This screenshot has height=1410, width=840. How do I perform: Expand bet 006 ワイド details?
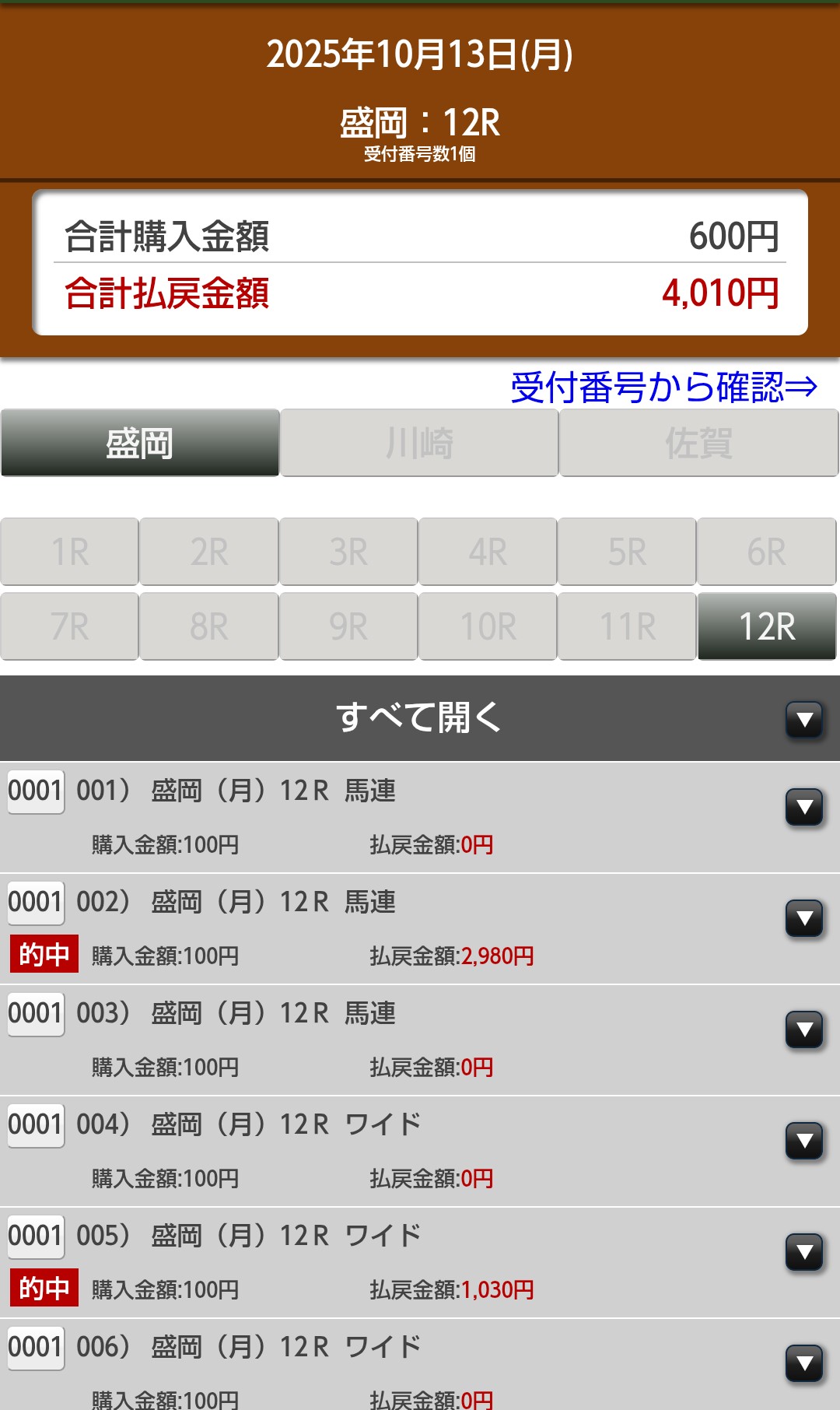pyautogui.click(x=804, y=1363)
